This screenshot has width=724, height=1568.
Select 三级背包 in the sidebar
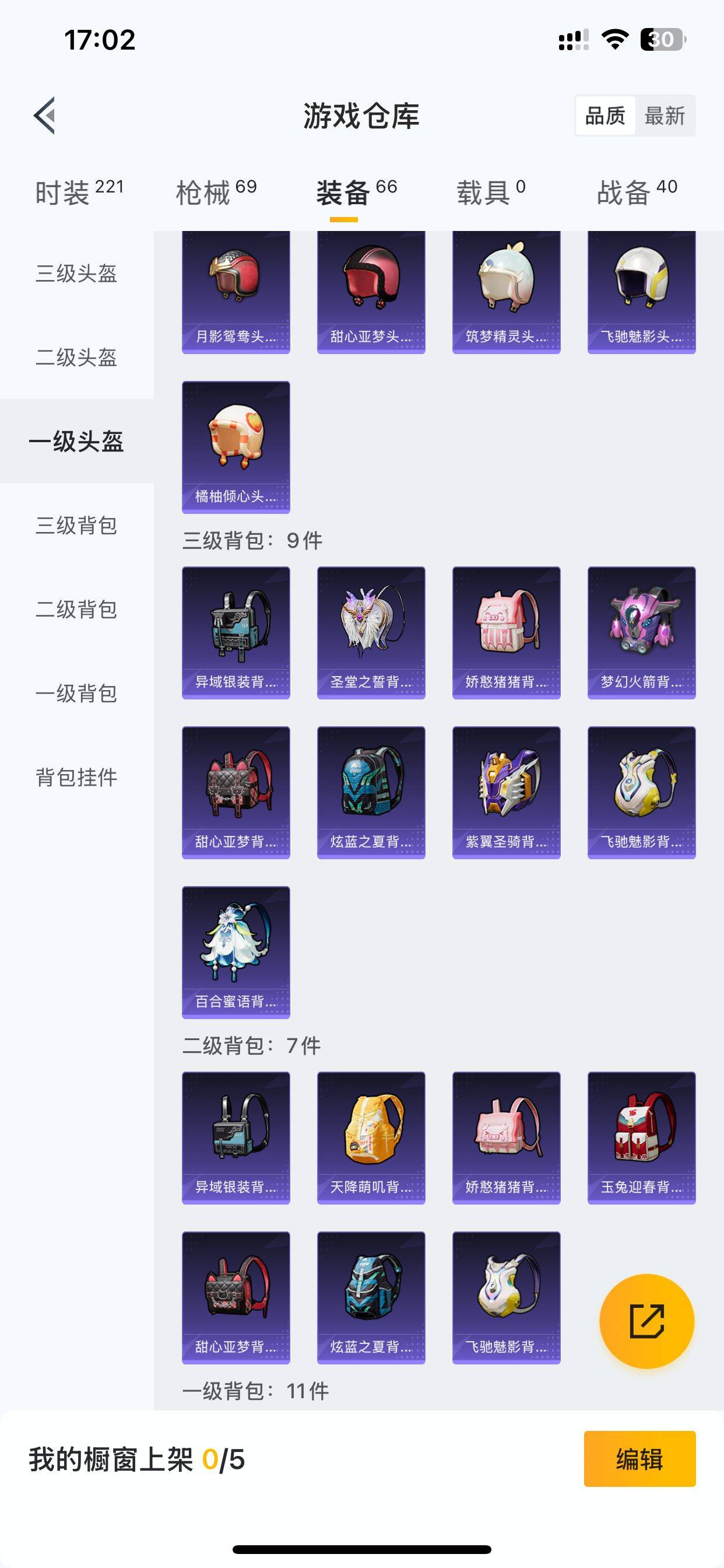(x=76, y=526)
